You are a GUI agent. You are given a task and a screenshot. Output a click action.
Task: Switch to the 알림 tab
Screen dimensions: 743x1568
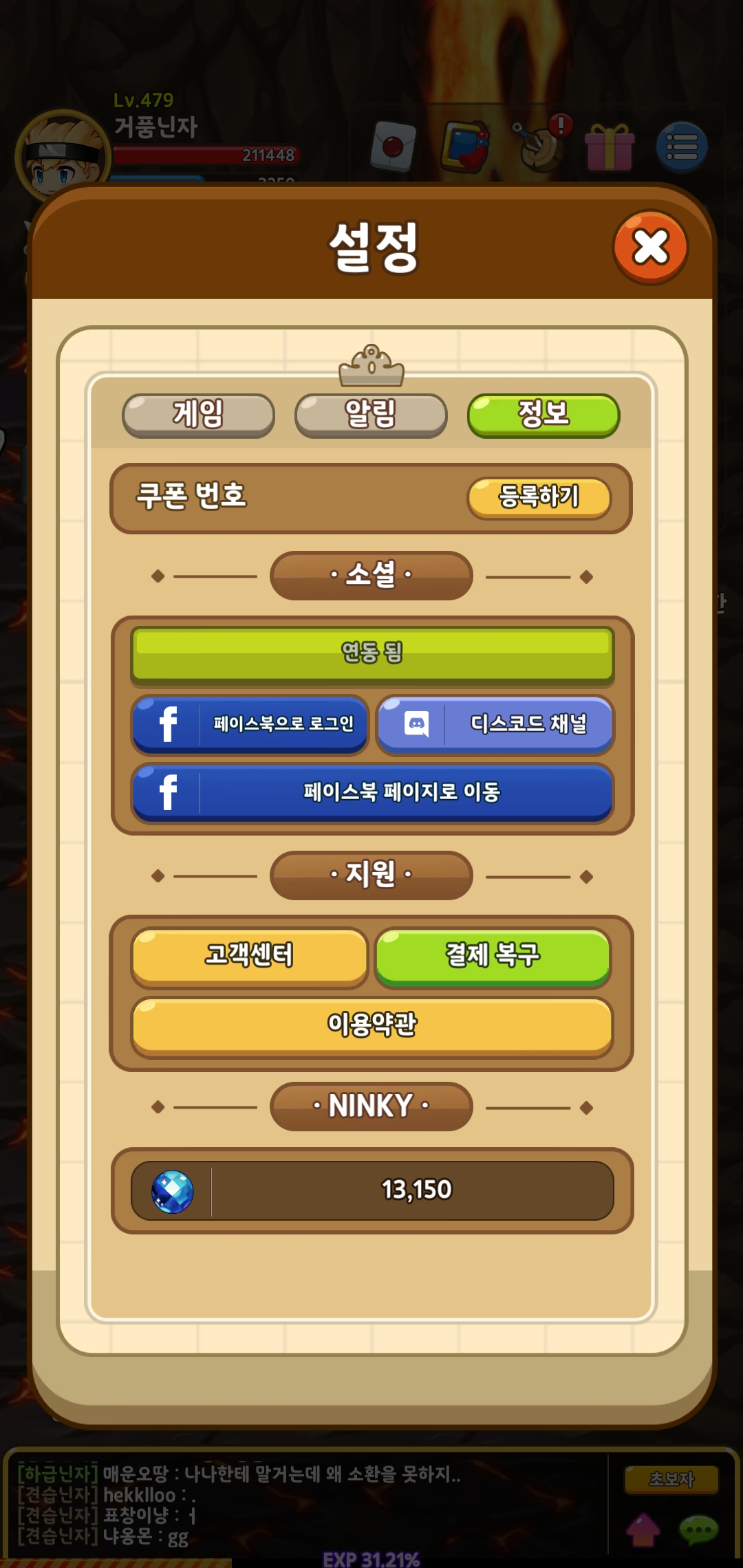tap(371, 415)
